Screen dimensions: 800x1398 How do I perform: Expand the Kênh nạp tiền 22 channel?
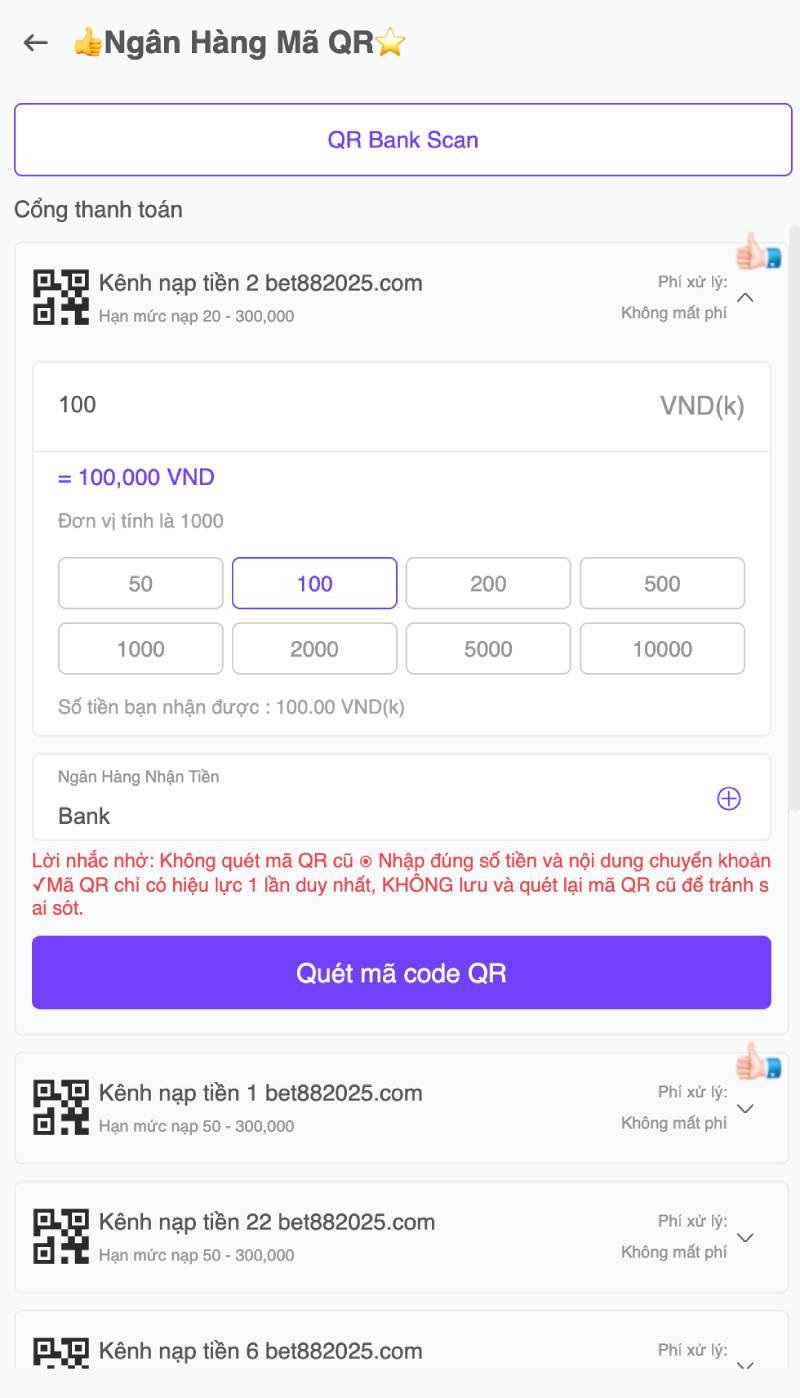[744, 1237]
